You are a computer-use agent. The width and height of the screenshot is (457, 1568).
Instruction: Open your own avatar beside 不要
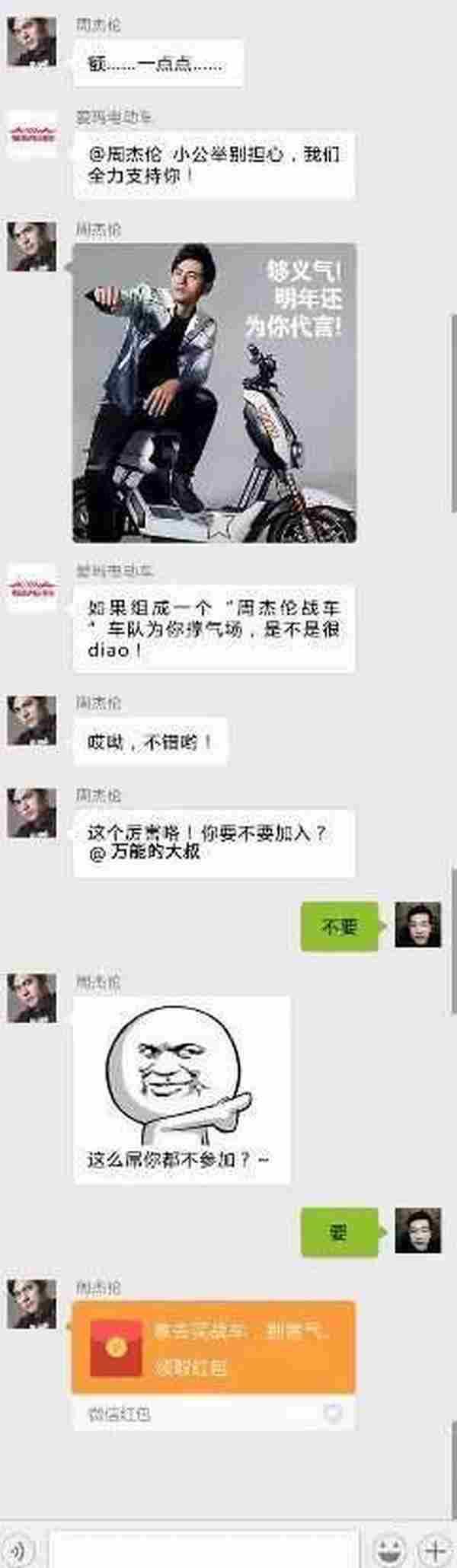tap(417, 925)
